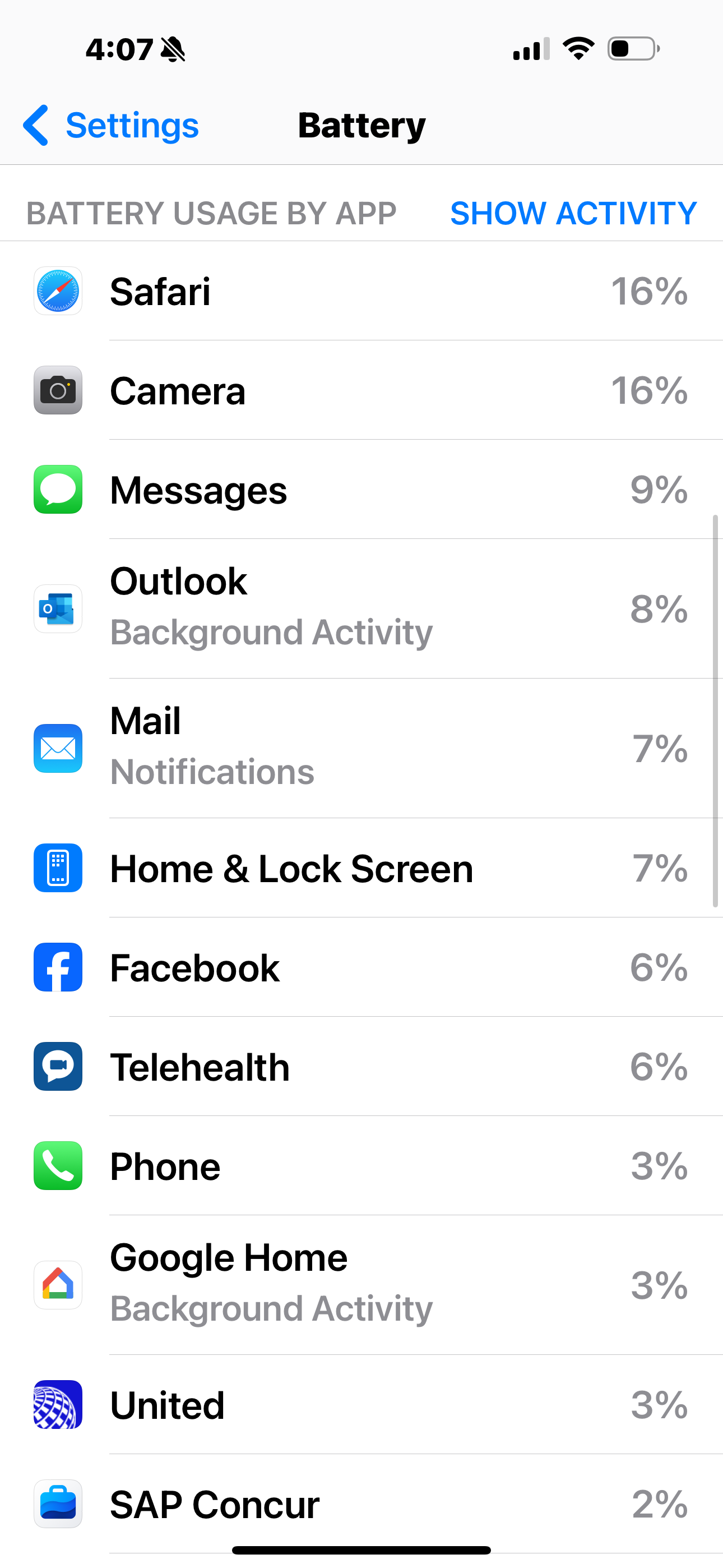The height and width of the screenshot is (1568, 723).
Task: Select the Google Home row
Action: click(x=361, y=1284)
